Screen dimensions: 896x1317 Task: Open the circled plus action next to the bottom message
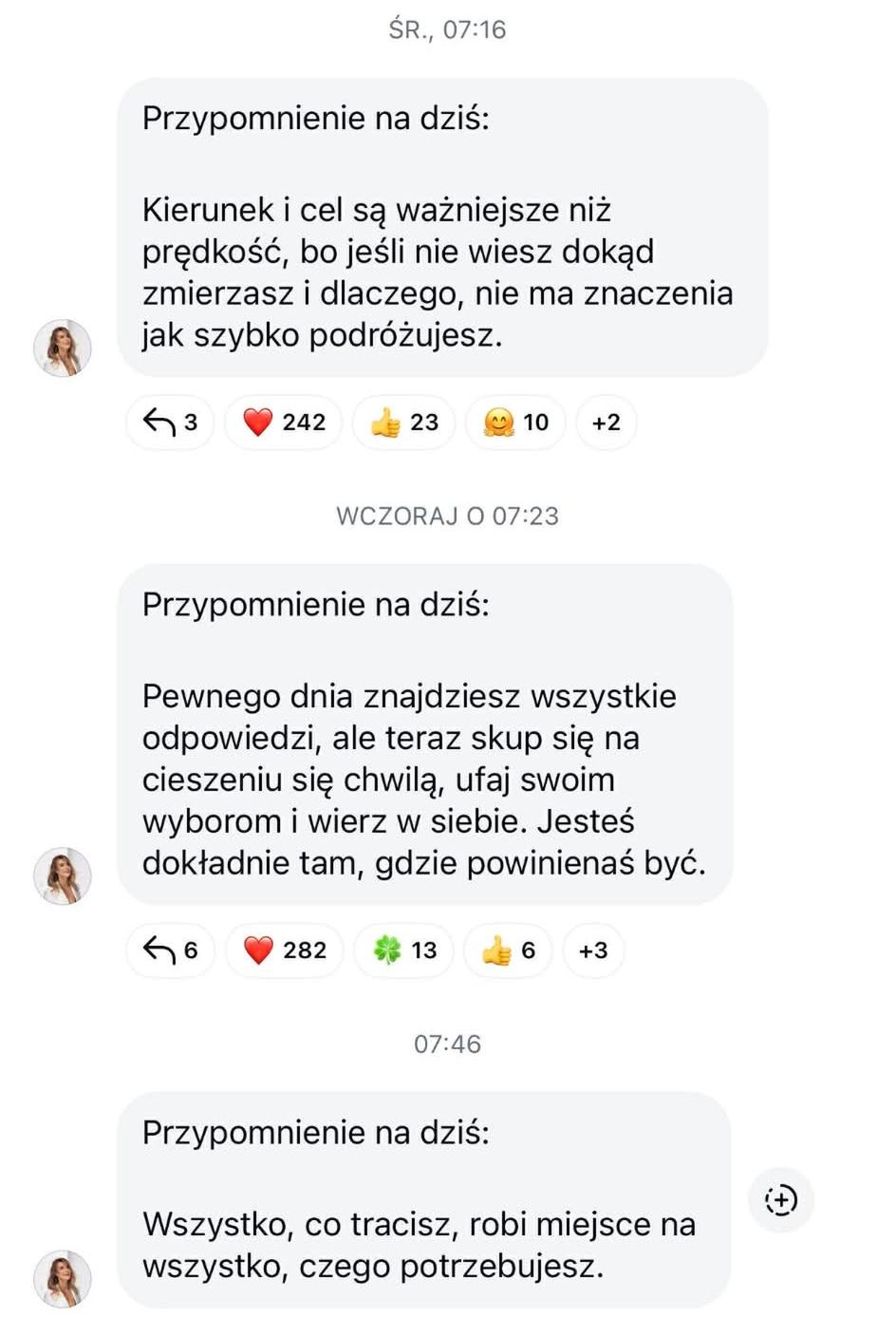780,1199
